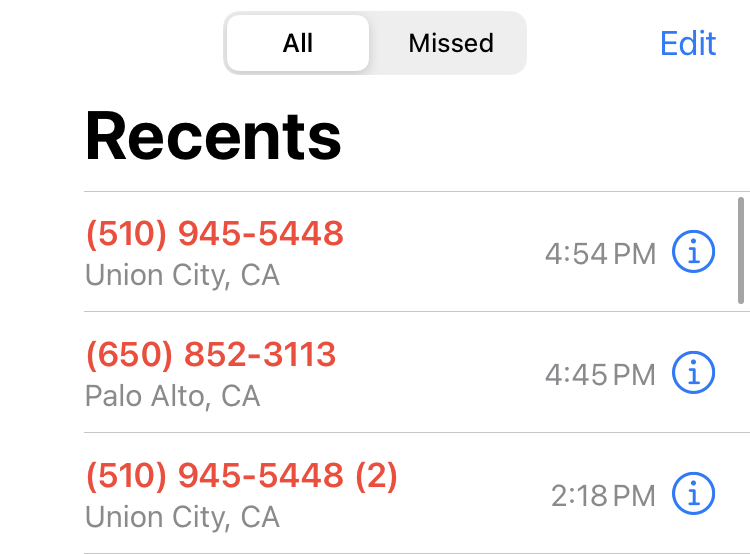Image resolution: width=750 pixels, height=554 pixels.
Task: Open info for the 4:54 PM call
Action: coord(693,252)
